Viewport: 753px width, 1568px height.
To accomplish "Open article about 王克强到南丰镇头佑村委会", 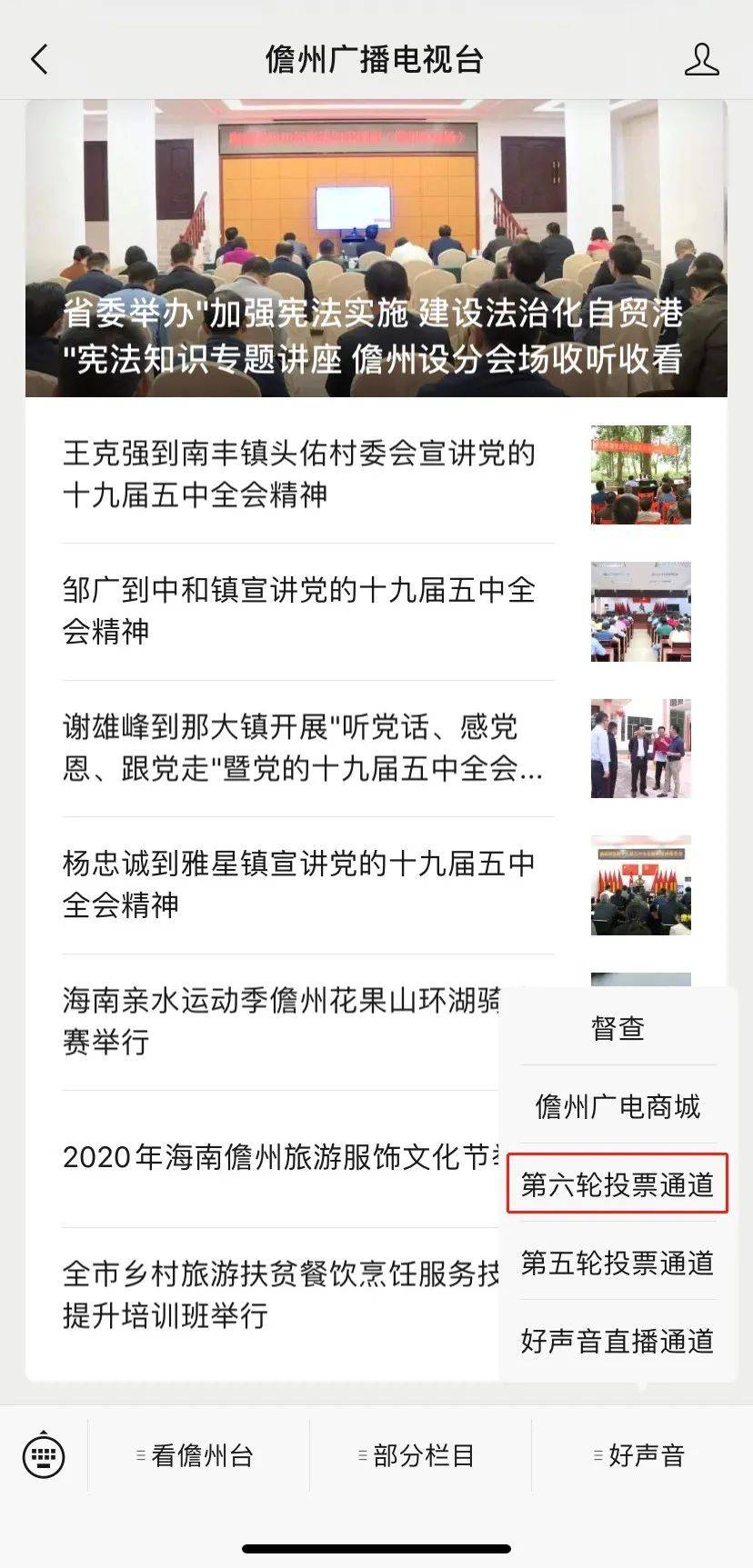I will pyautogui.click(x=300, y=474).
